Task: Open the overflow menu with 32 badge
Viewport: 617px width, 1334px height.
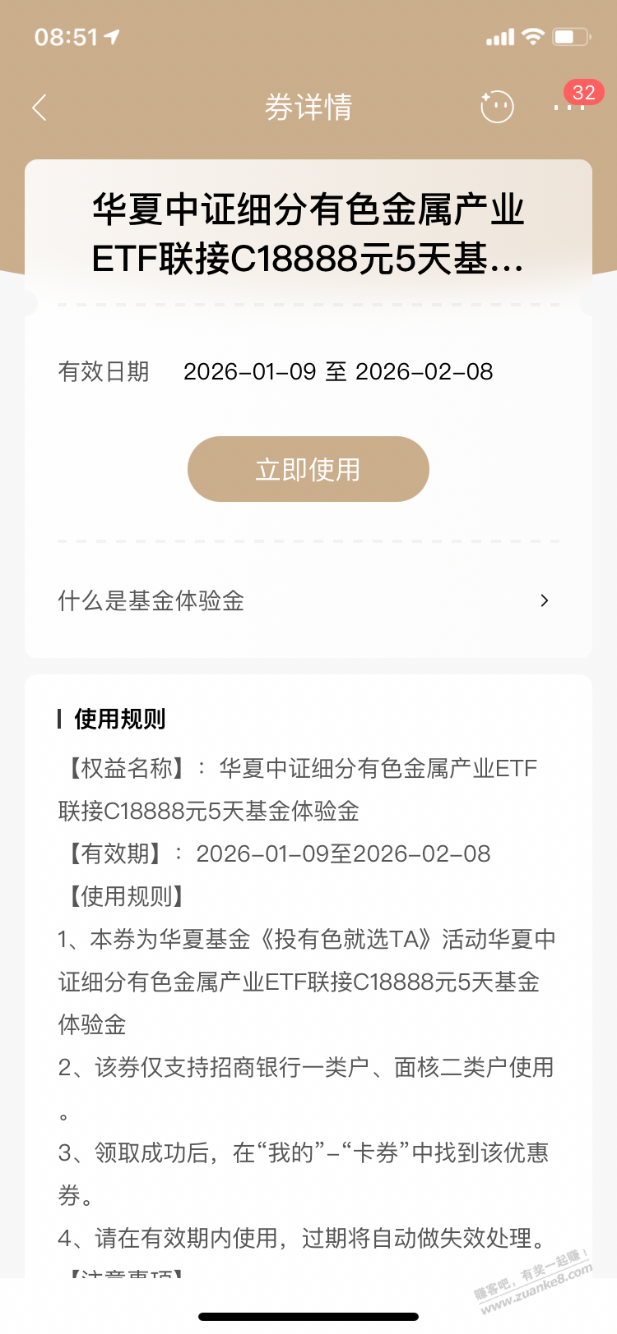Action: (x=568, y=107)
